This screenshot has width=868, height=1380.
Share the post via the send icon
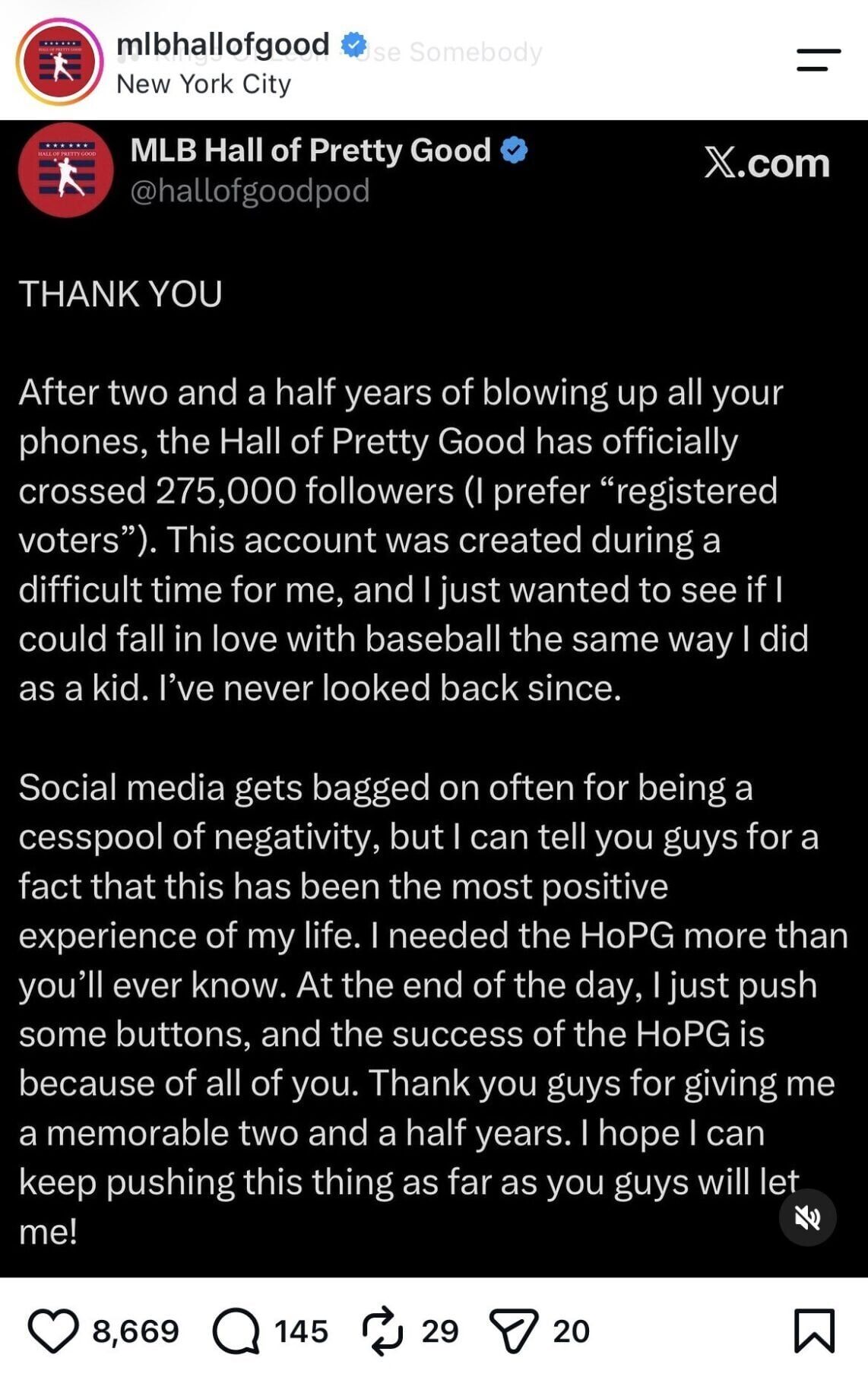click(515, 1331)
